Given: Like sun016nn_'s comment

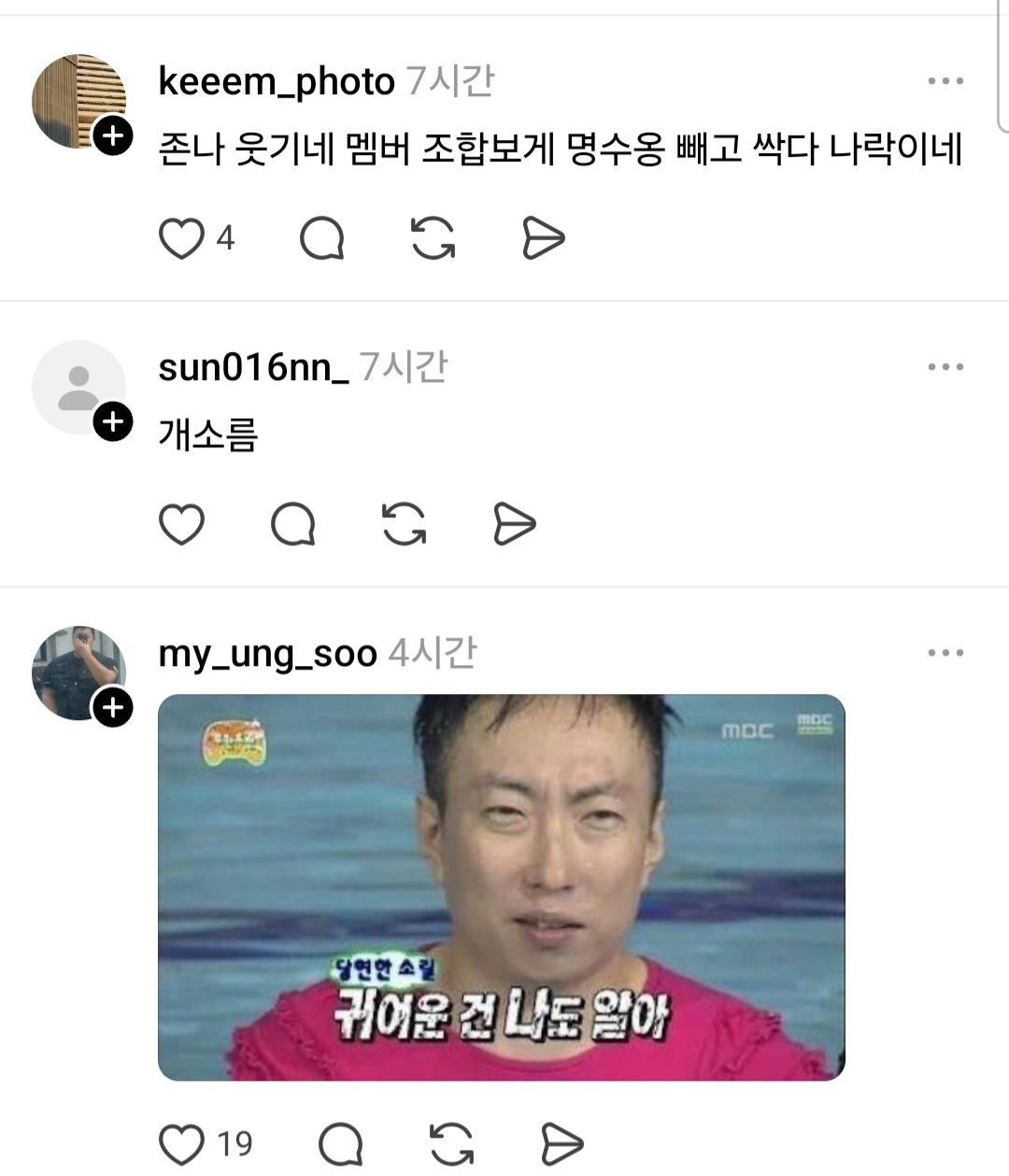Looking at the screenshot, I should (181, 524).
